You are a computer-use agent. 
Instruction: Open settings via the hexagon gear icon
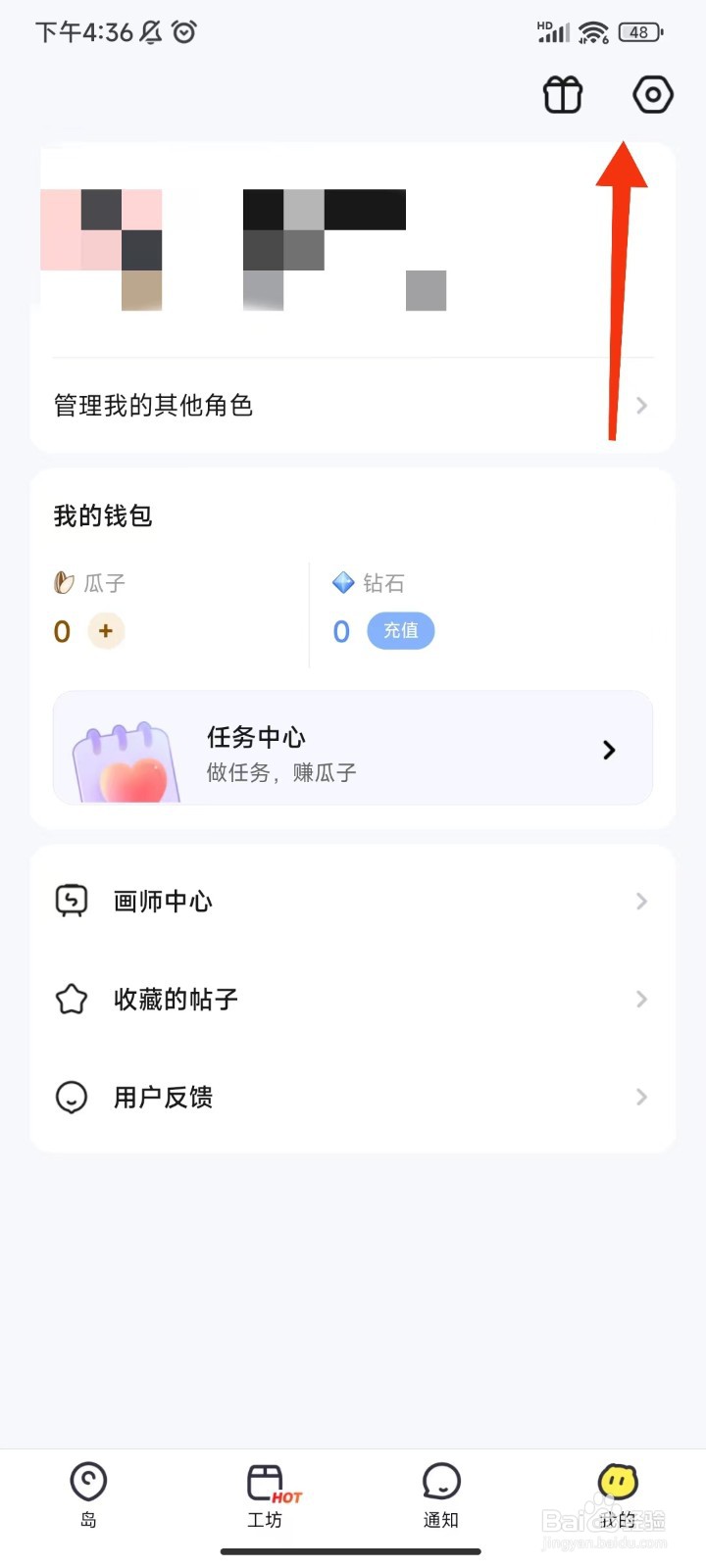[652, 95]
